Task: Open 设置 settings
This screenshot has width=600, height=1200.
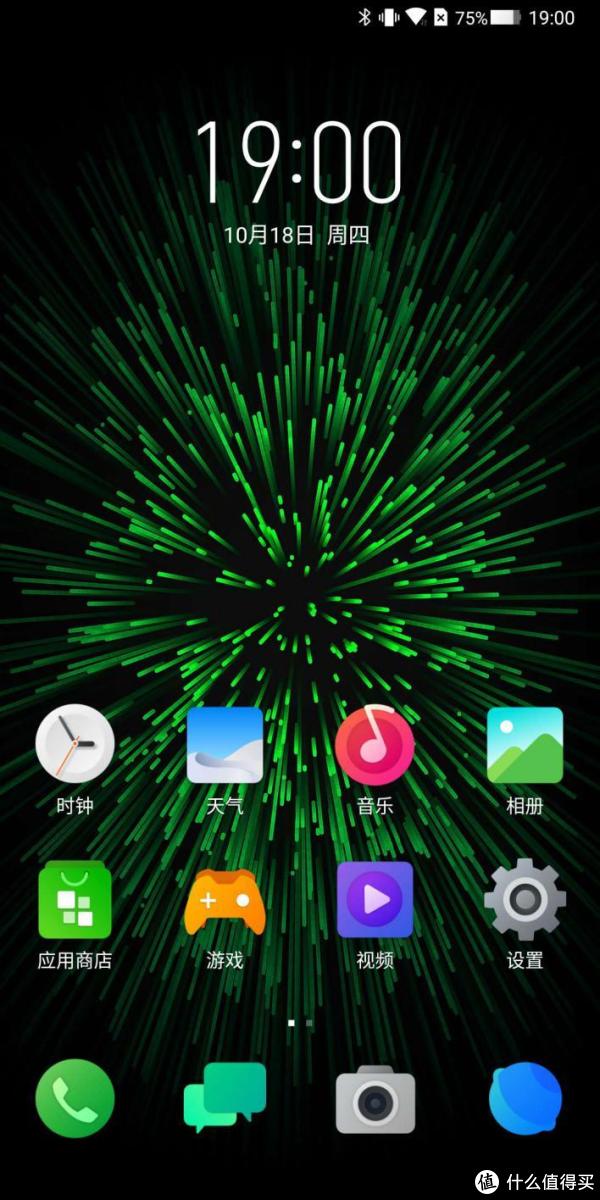Action: coord(525,900)
